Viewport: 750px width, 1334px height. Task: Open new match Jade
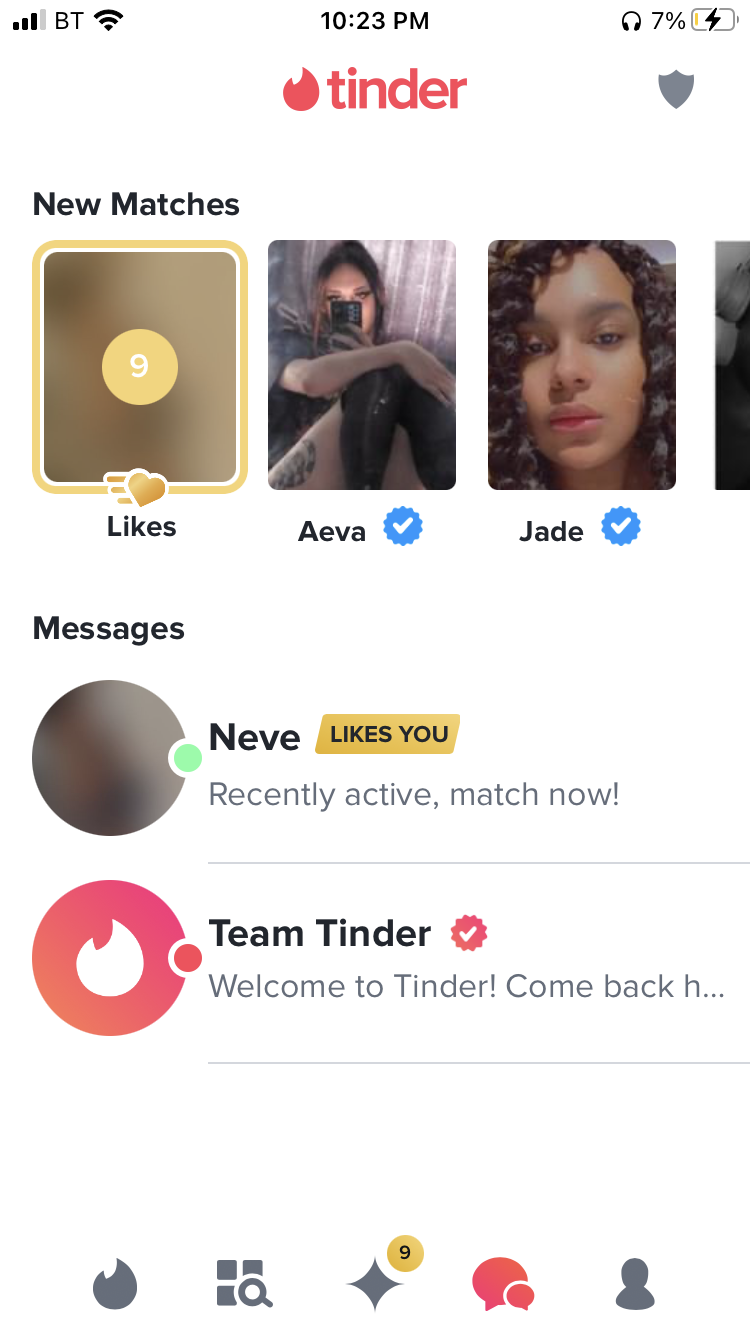point(581,365)
